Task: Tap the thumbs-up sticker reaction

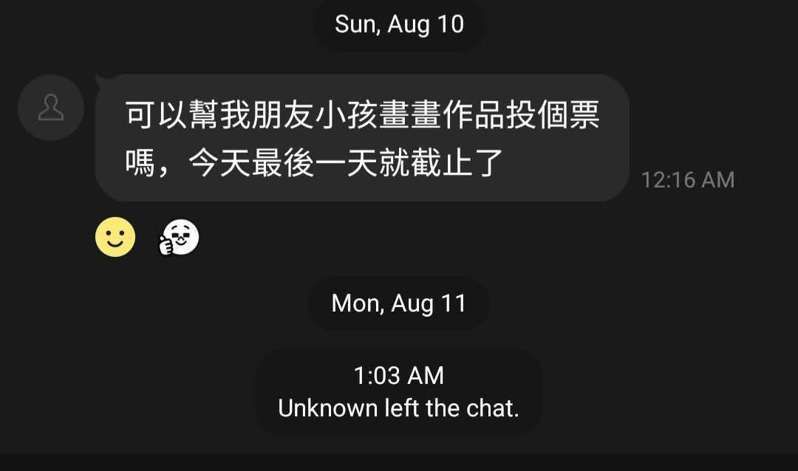Action: click(179, 237)
